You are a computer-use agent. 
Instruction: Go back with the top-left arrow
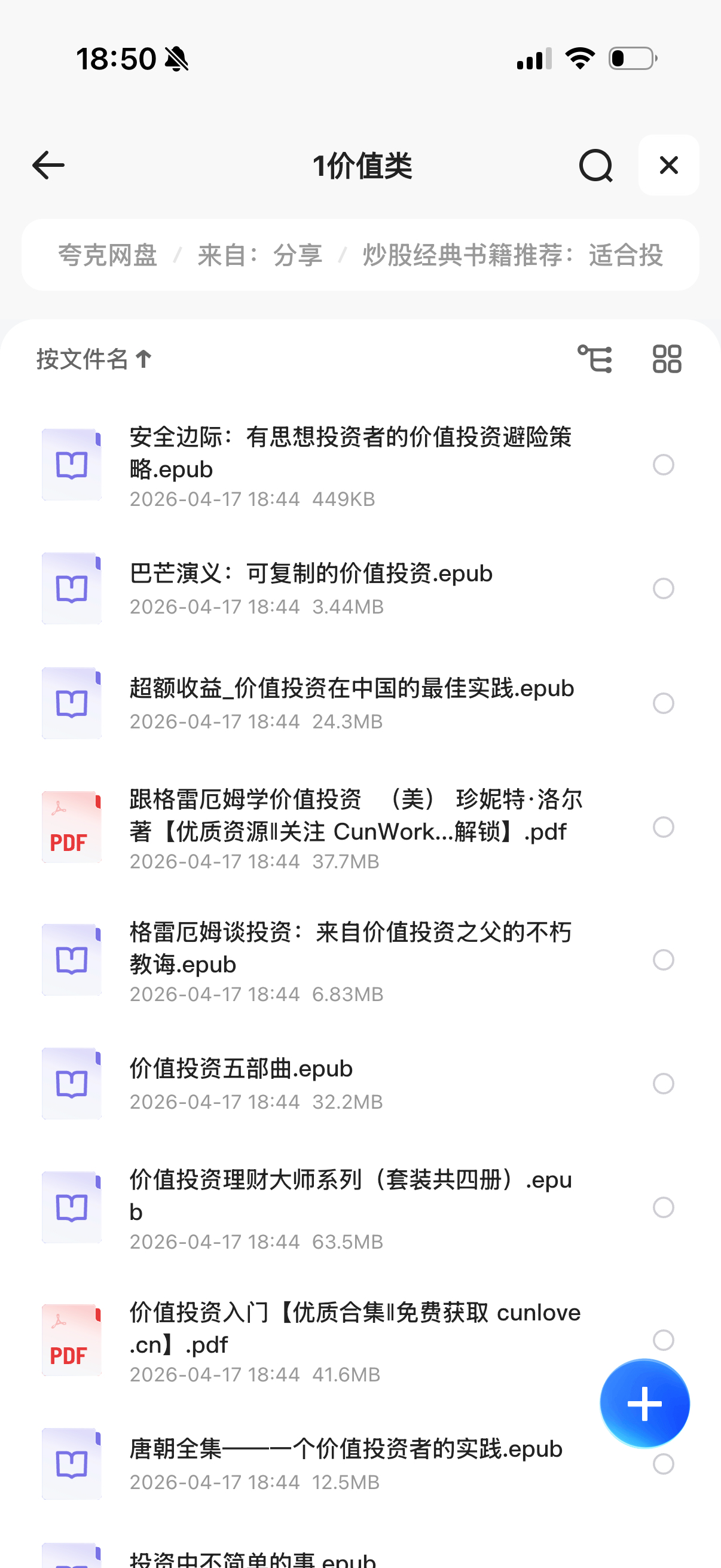pos(48,166)
